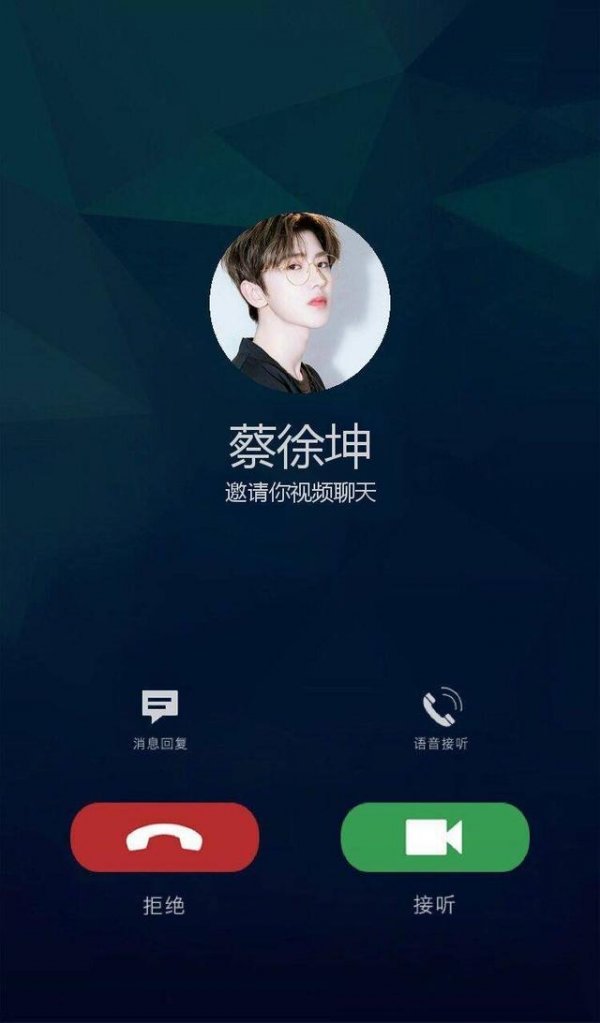Screen dimensions: 600x1023
Task: Accept the video call with 接听
Action: [x=434, y=837]
